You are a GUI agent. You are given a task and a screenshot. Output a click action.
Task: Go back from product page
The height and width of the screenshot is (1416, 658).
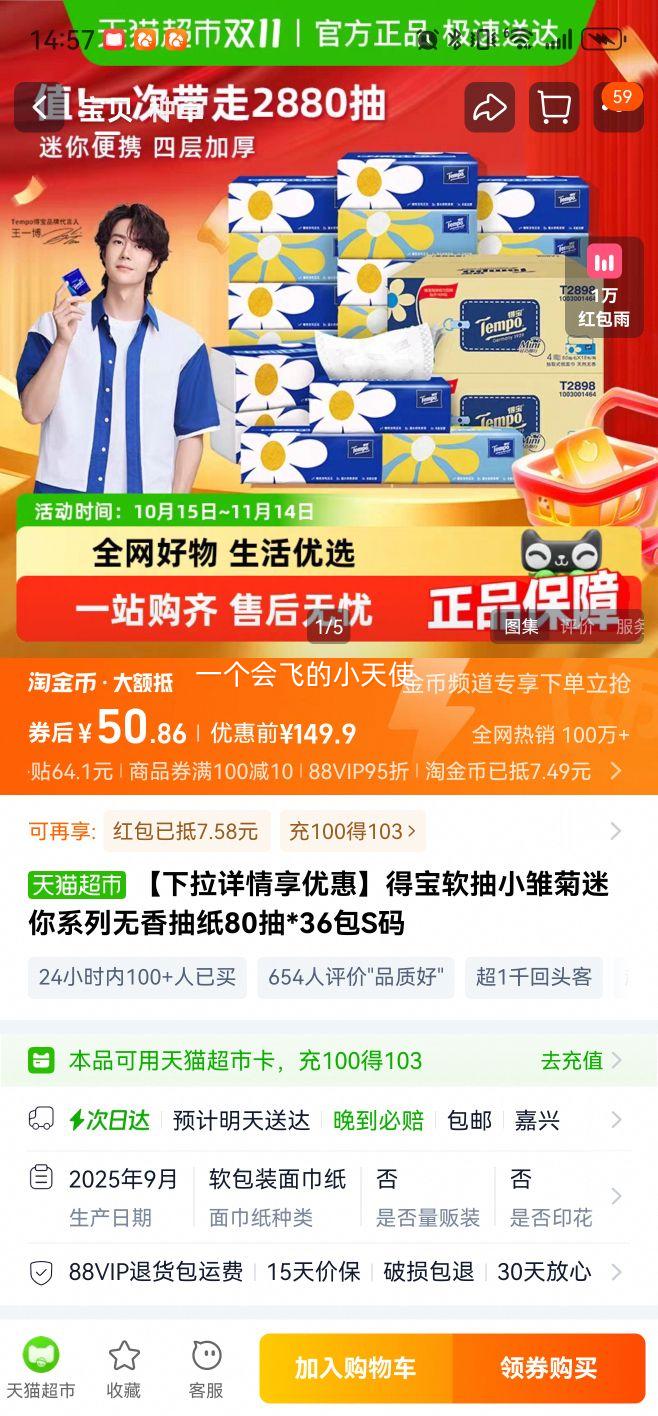pos(40,107)
